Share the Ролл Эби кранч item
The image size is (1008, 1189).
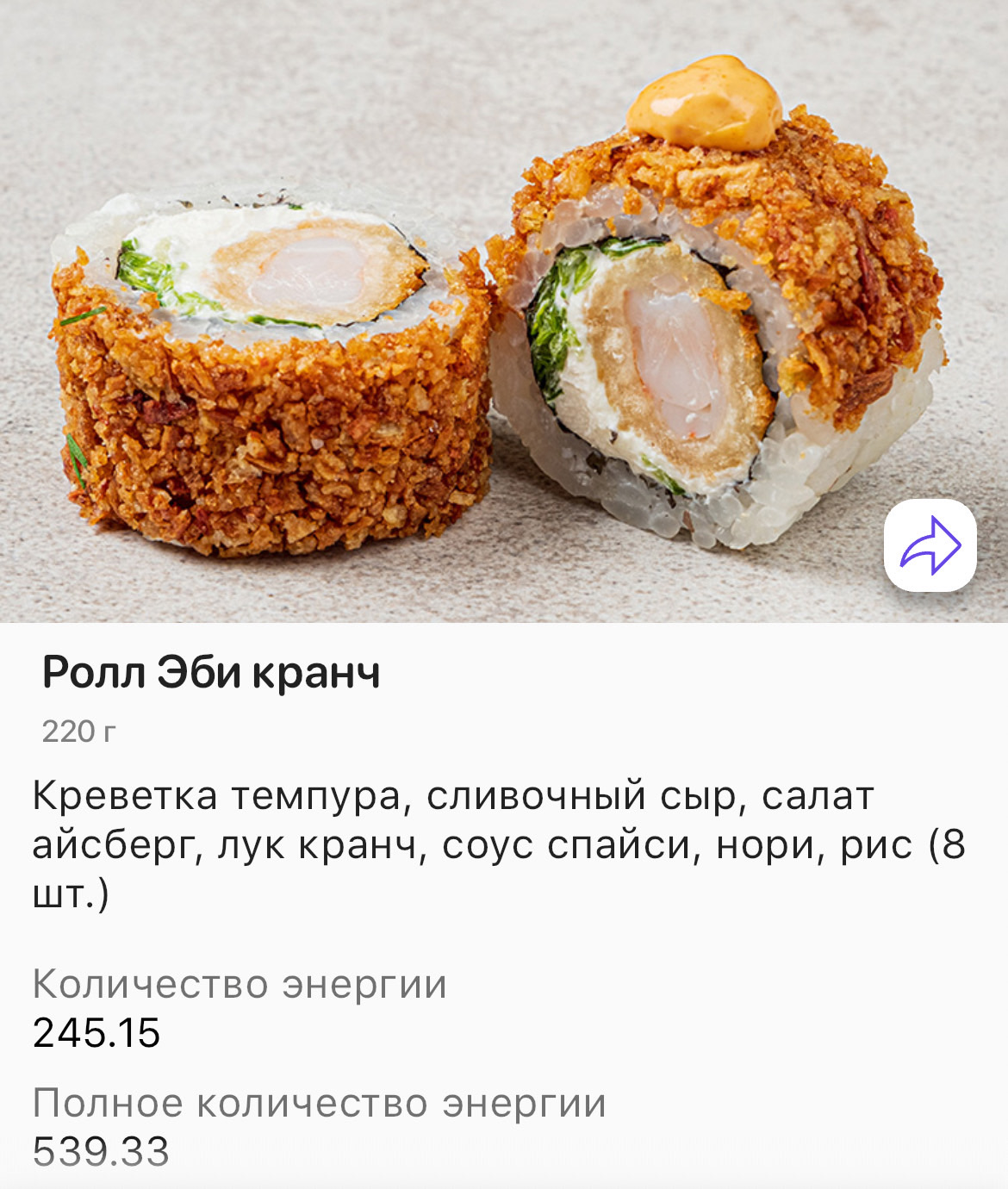[x=930, y=545]
